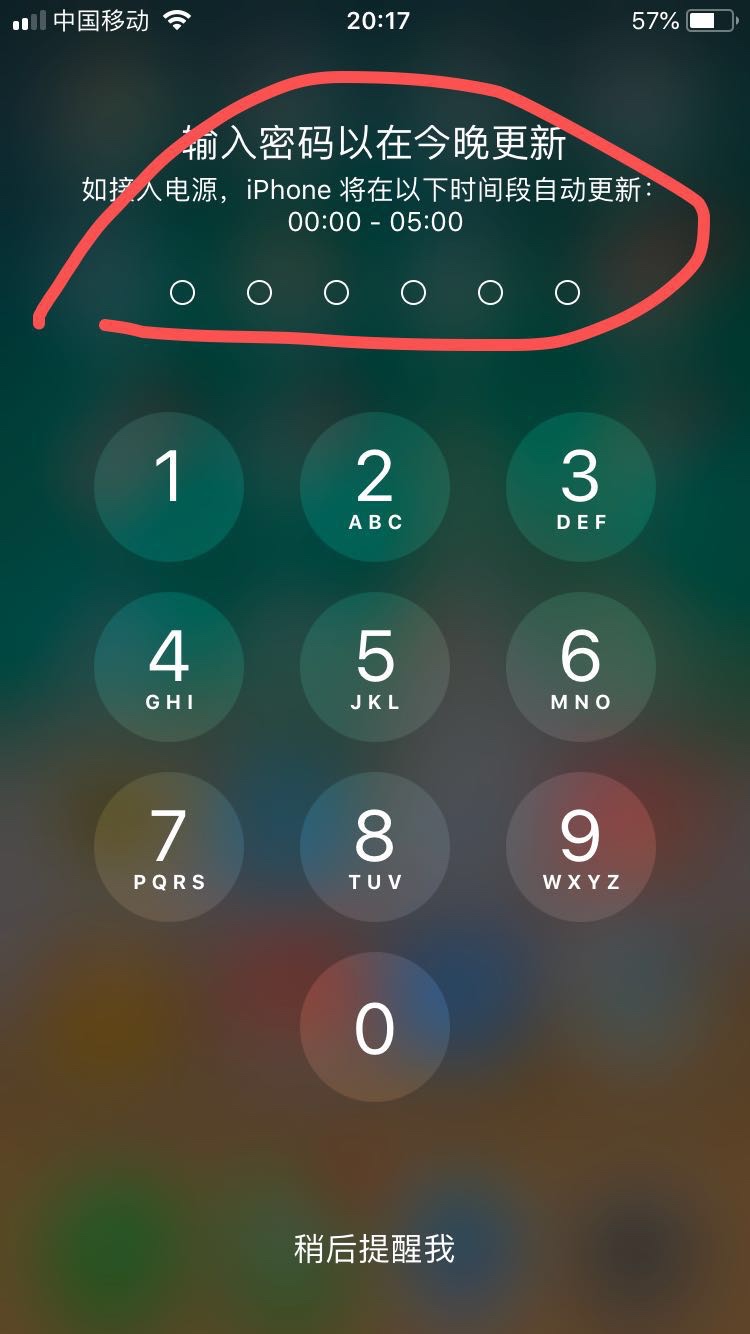The image size is (750, 1334).
Task: Choose 稍后提醒我 to postpone the update
Action: 375,1249
